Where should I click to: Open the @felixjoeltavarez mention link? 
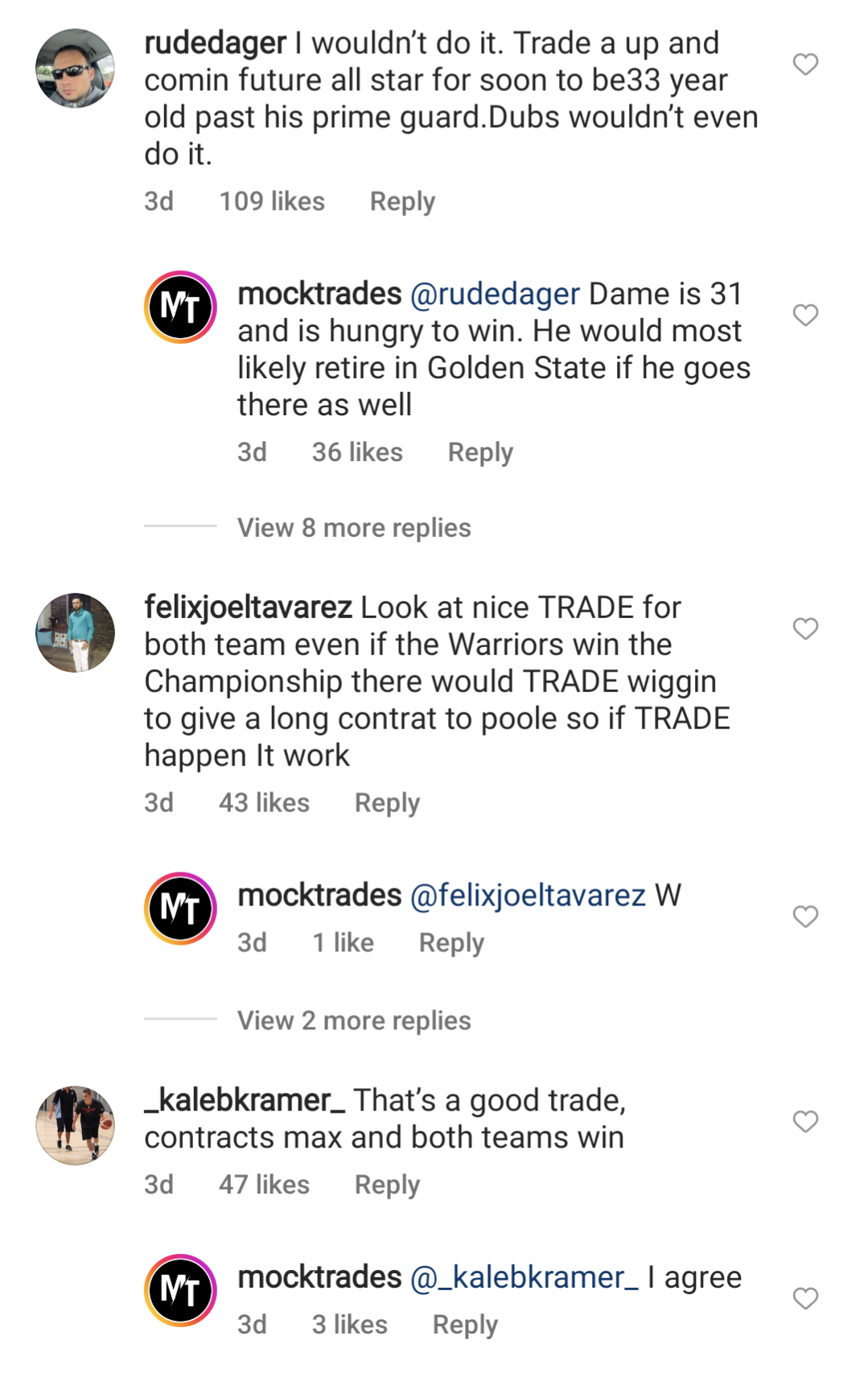pos(528,896)
